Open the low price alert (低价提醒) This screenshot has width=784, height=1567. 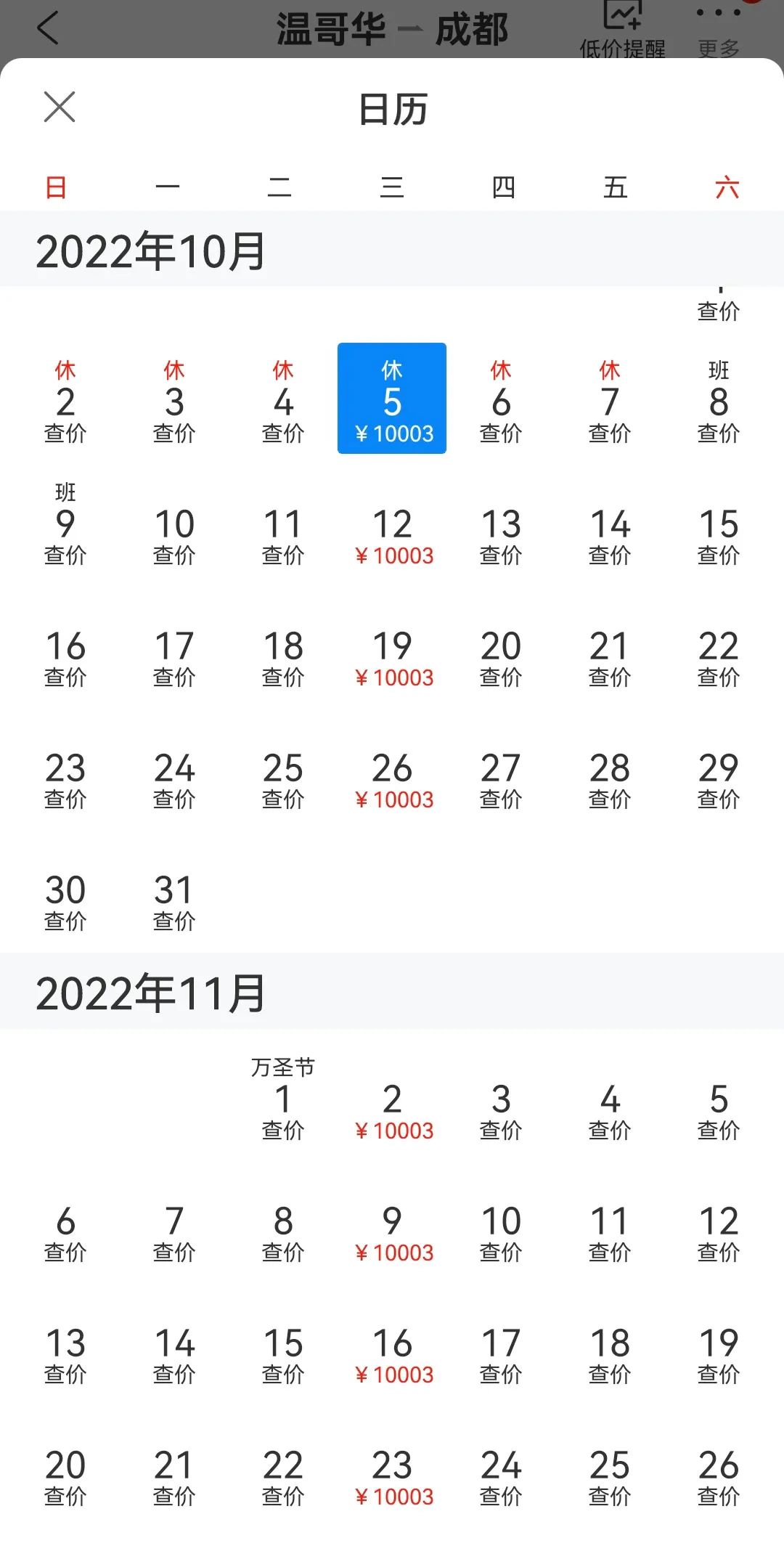623,29
